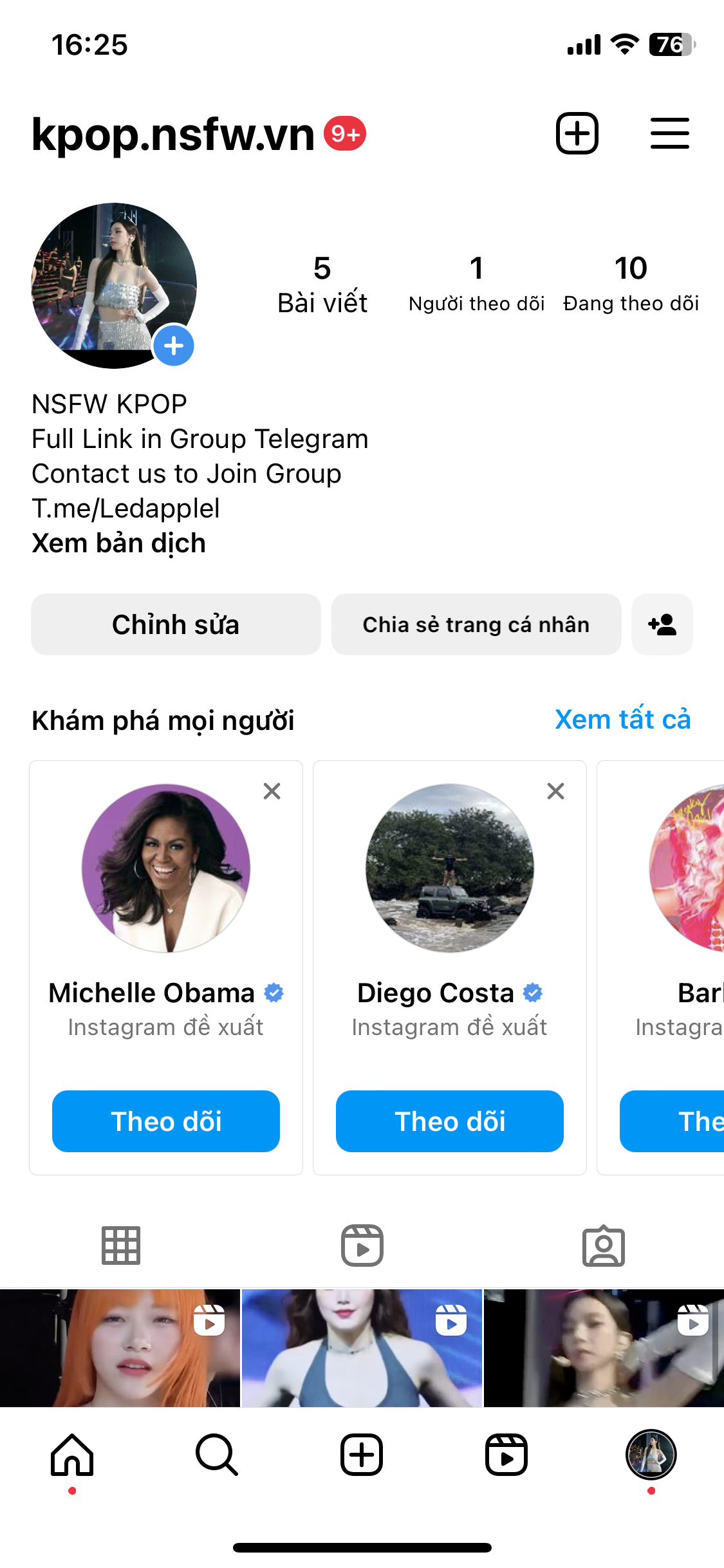Switch to the tagged photos tab
Image resolution: width=724 pixels, height=1568 pixels.
click(603, 1246)
